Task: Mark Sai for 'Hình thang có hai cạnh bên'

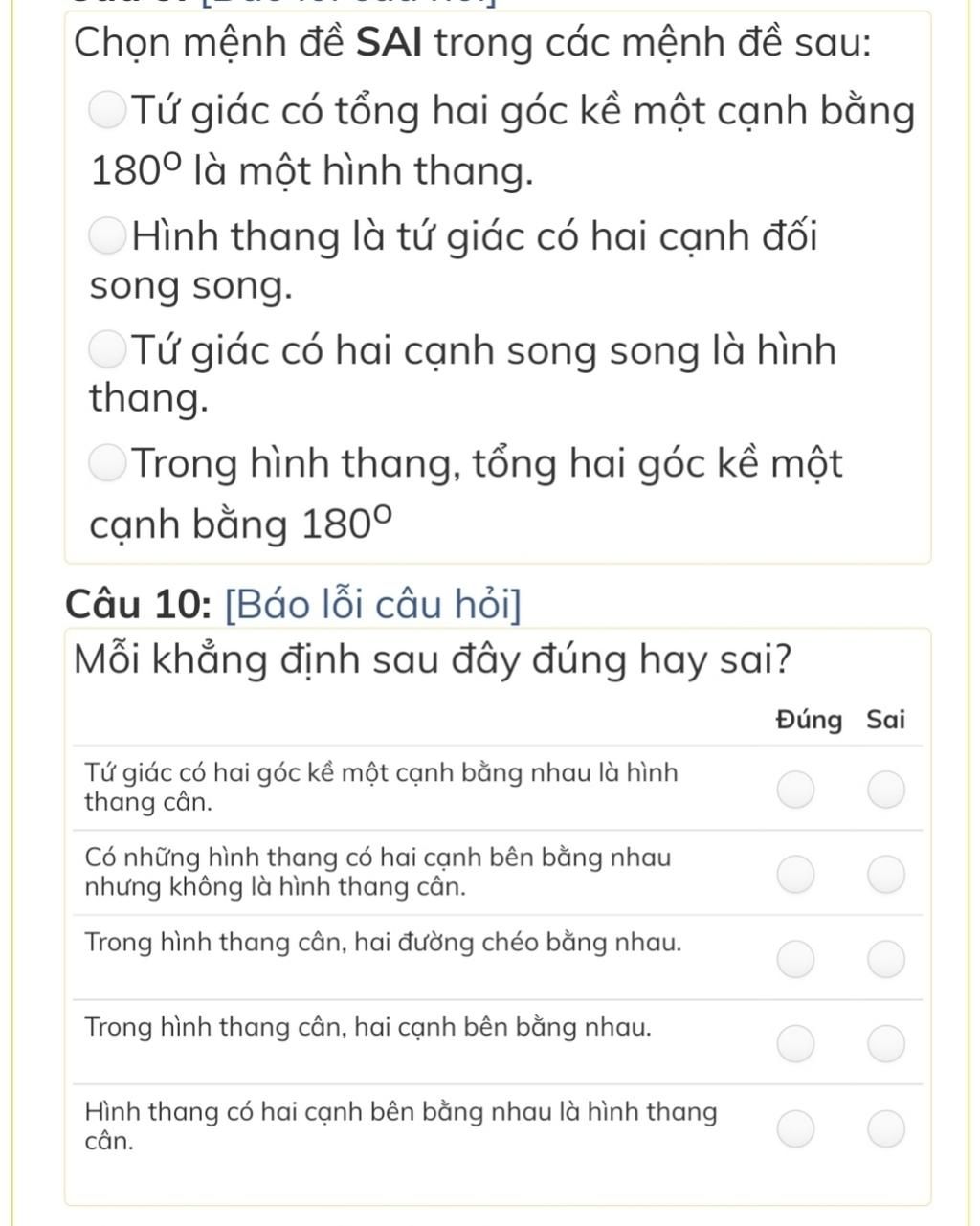Action: 886,1128
